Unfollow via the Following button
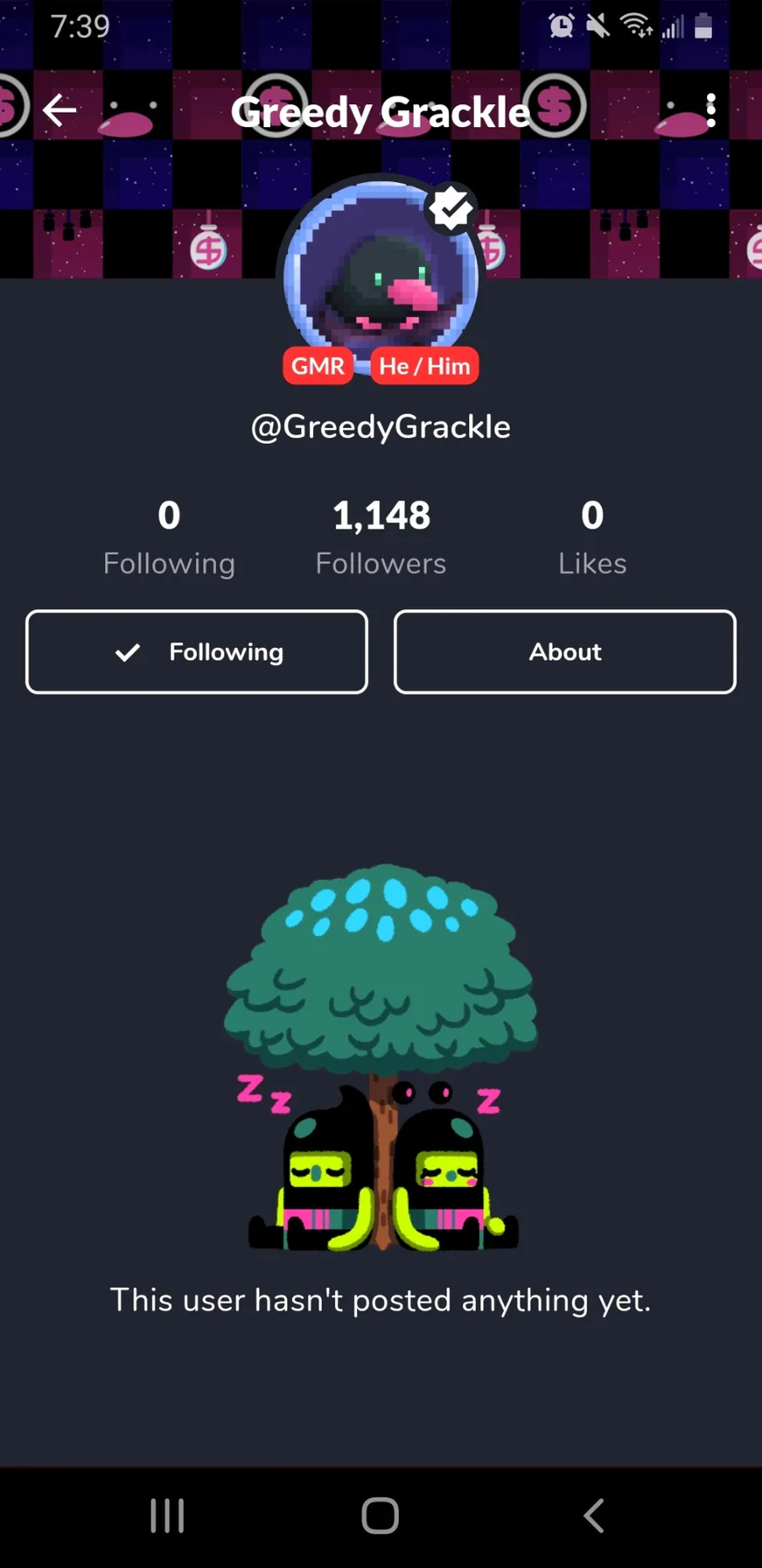Screen dimensions: 762x1568 pos(197,651)
